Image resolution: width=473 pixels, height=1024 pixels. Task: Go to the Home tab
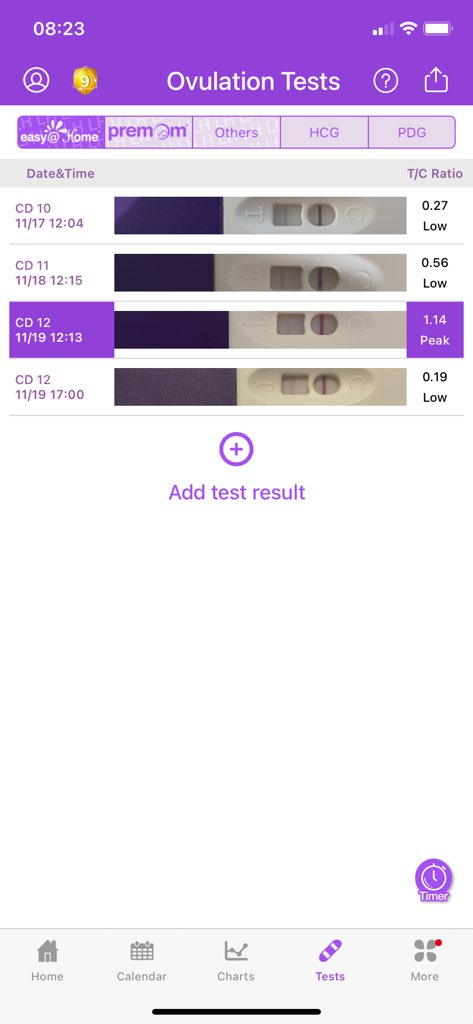point(48,961)
